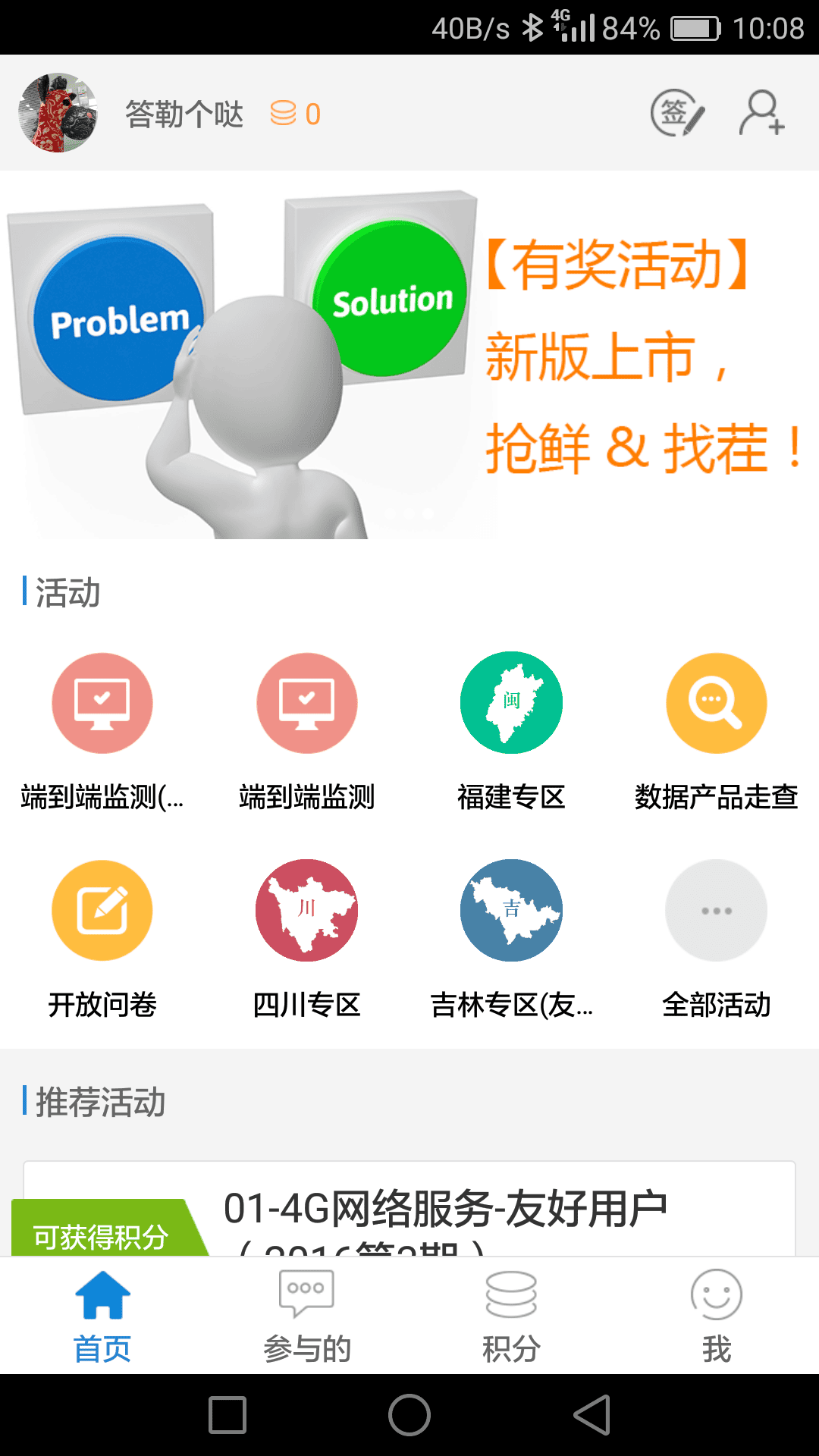Switch to the 参与的 tab
819x1456 pixels.
(x=307, y=1316)
